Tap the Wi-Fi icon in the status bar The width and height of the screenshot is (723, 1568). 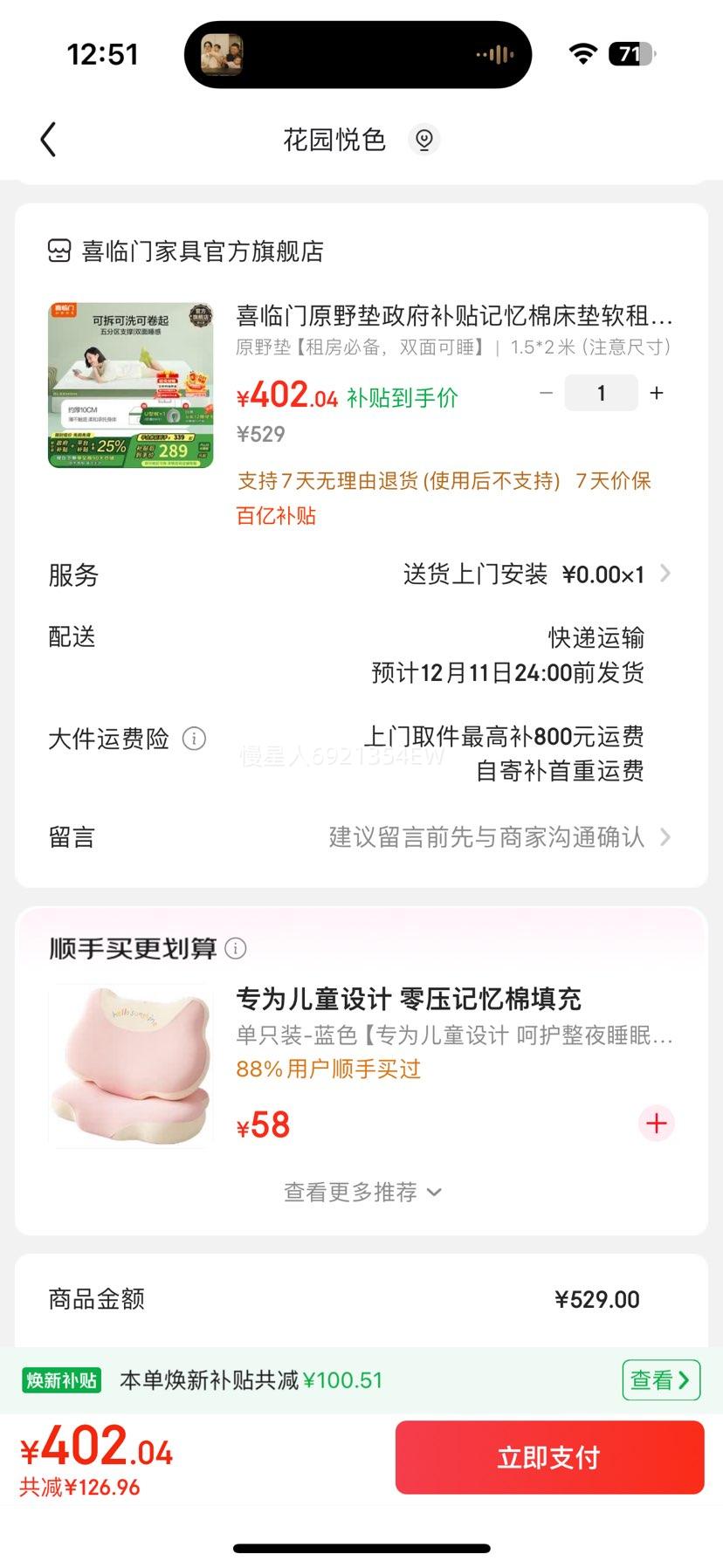[582, 53]
